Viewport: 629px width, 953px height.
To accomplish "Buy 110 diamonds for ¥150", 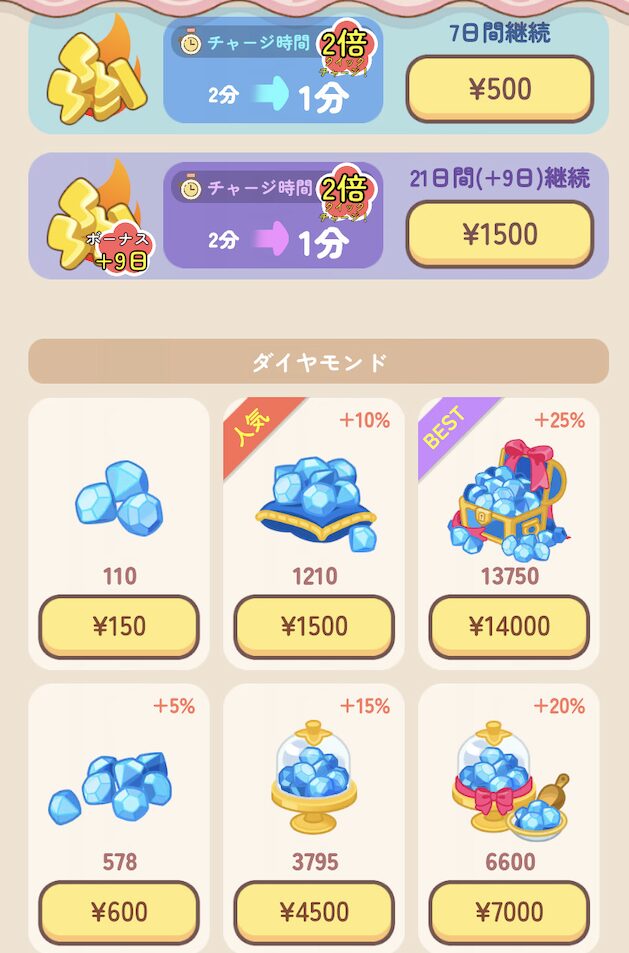I will [x=119, y=627].
